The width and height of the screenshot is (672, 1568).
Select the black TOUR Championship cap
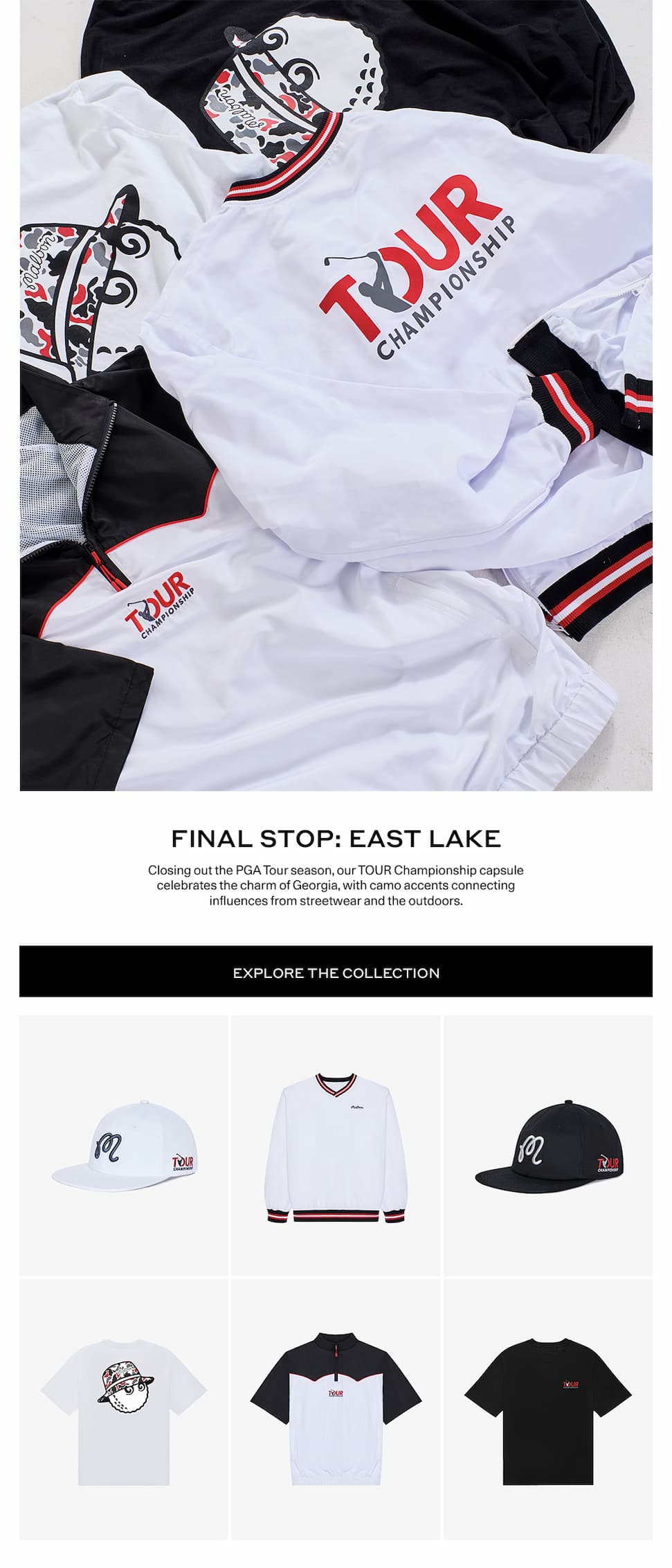click(x=547, y=1145)
